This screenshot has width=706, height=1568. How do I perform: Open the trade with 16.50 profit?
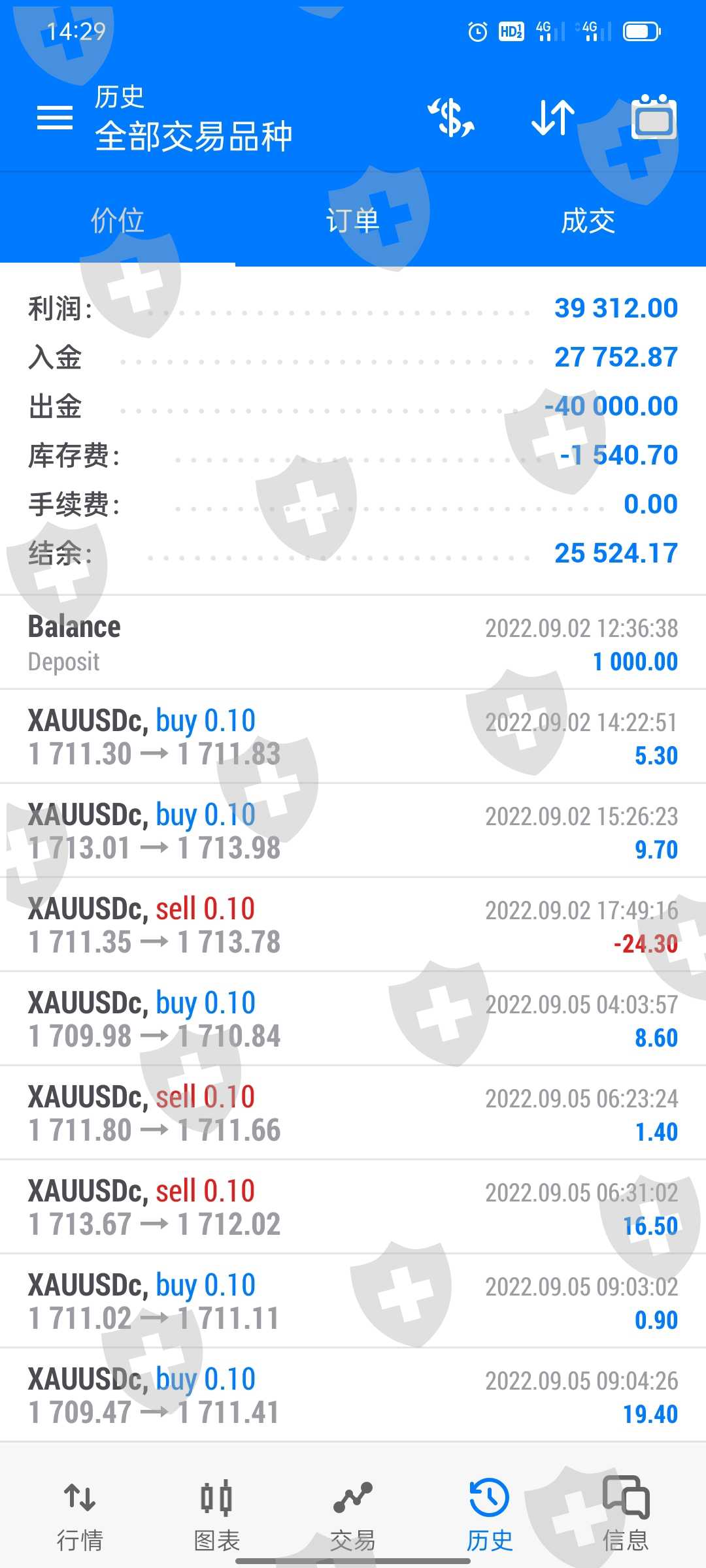pyautogui.click(x=353, y=1207)
